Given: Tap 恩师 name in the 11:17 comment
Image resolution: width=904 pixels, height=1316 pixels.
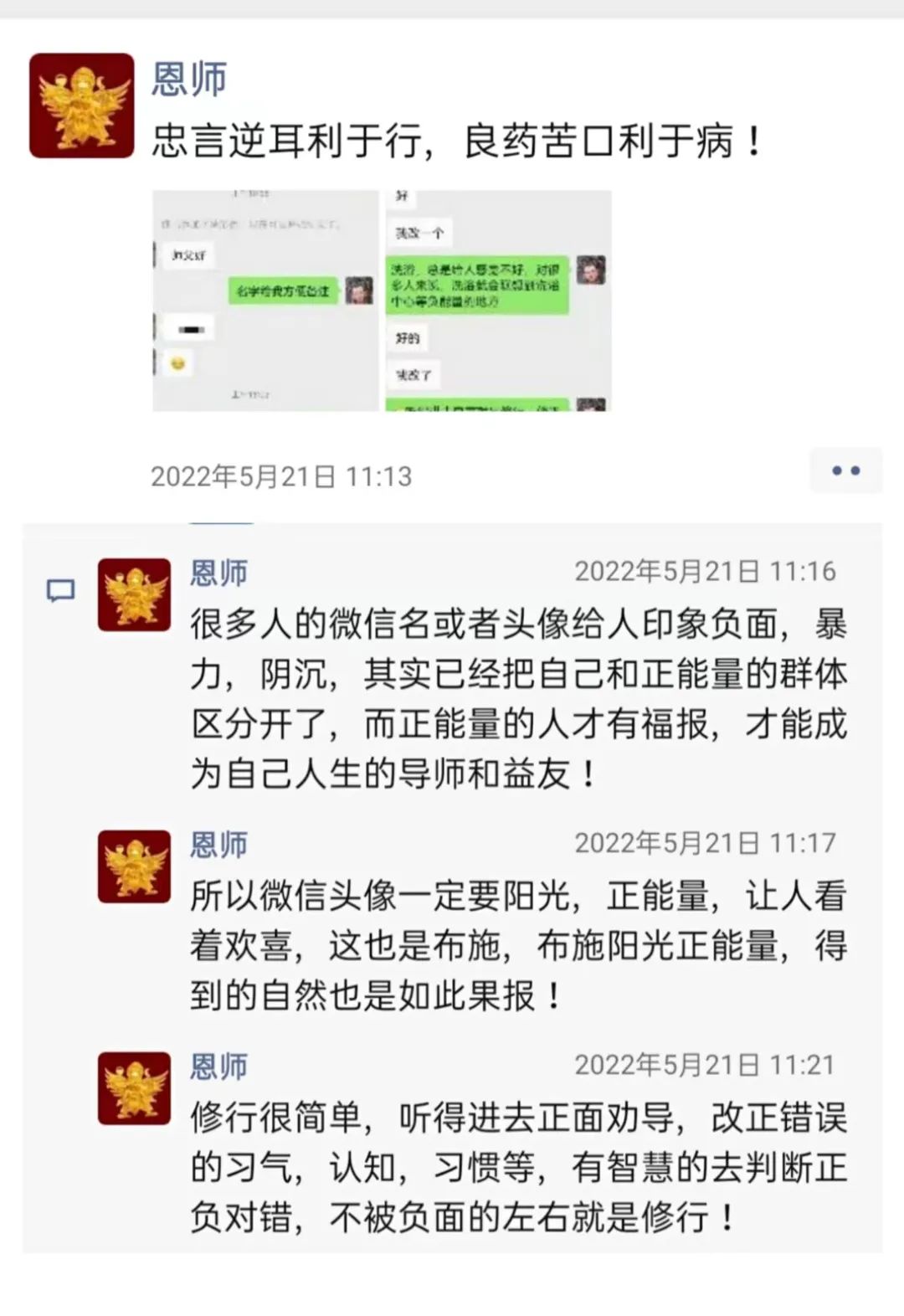Looking at the screenshot, I should point(219,845).
